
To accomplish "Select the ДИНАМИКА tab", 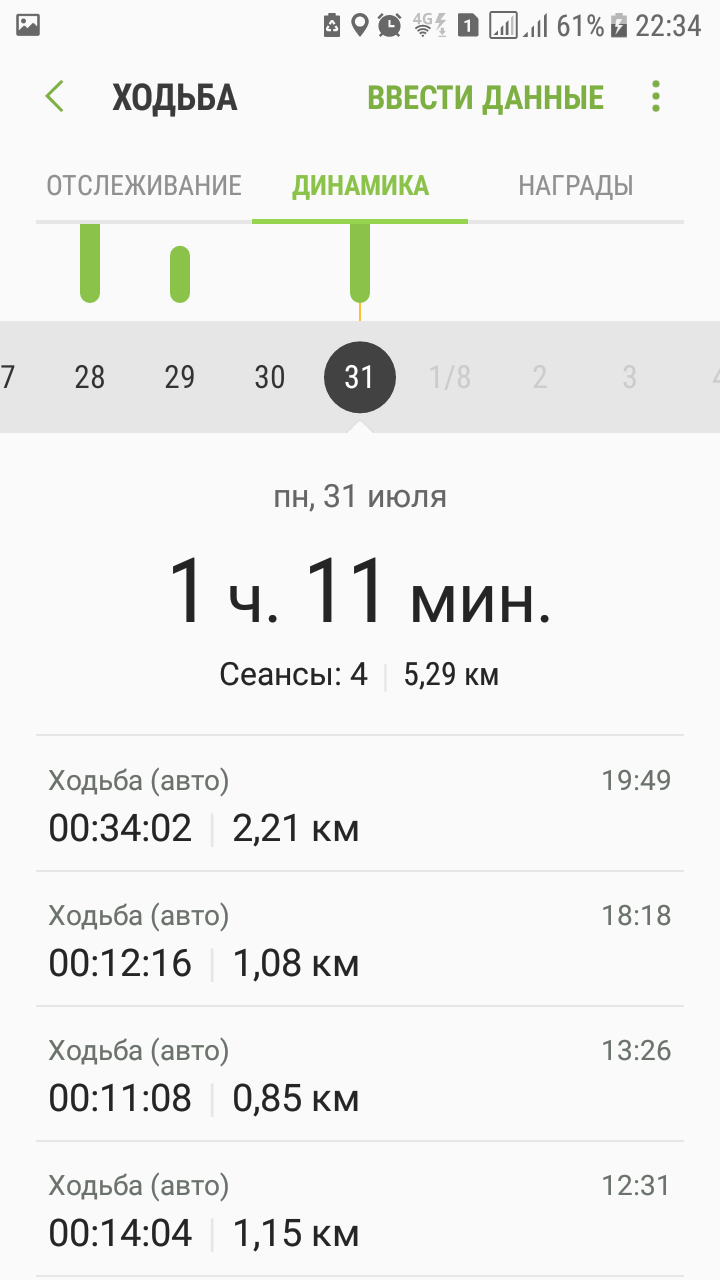I will tap(360, 186).
